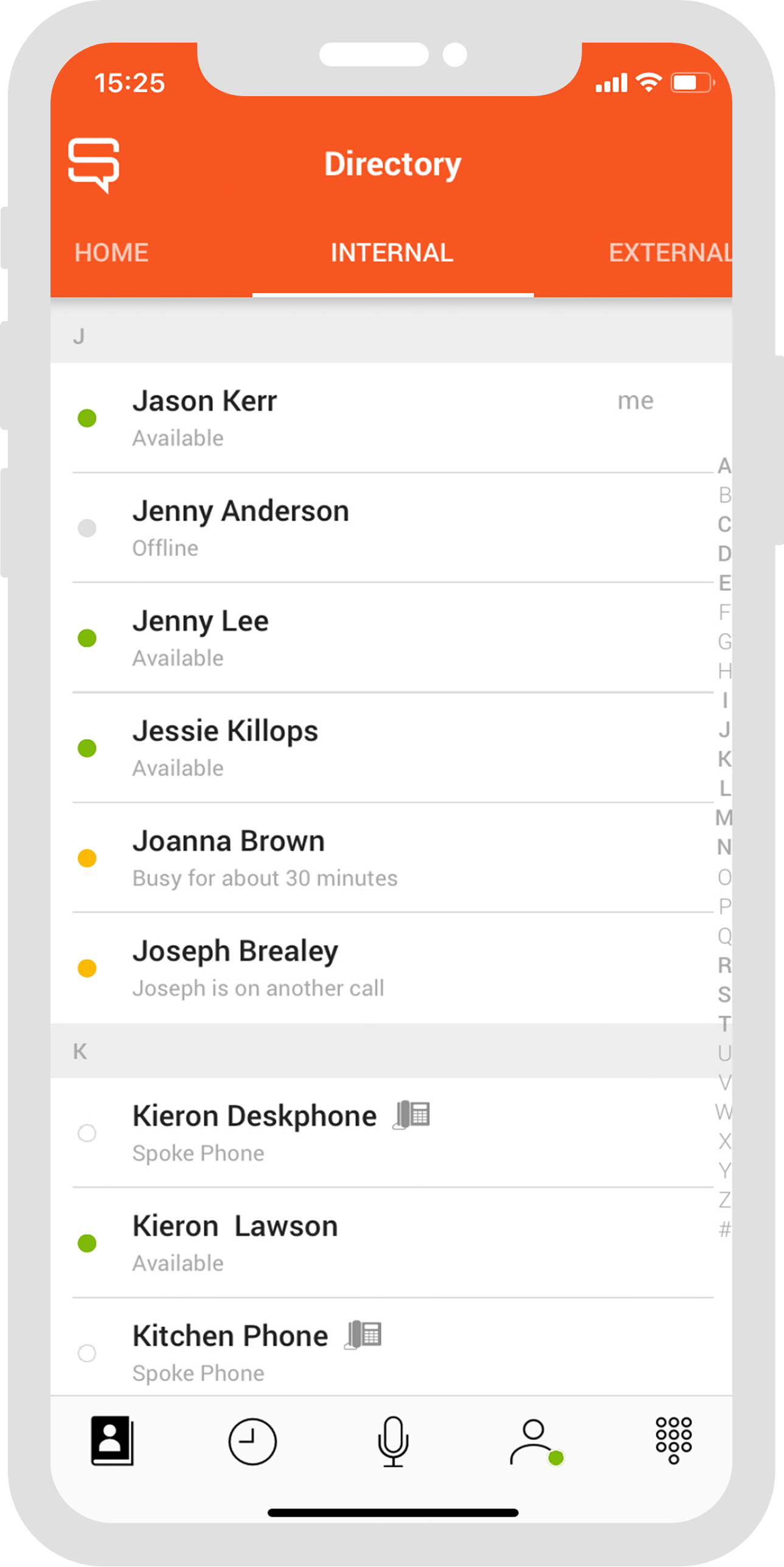The width and height of the screenshot is (784, 1567).
Task: Open the directory contacts icon in bottom bar
Action: point(112,1440)
